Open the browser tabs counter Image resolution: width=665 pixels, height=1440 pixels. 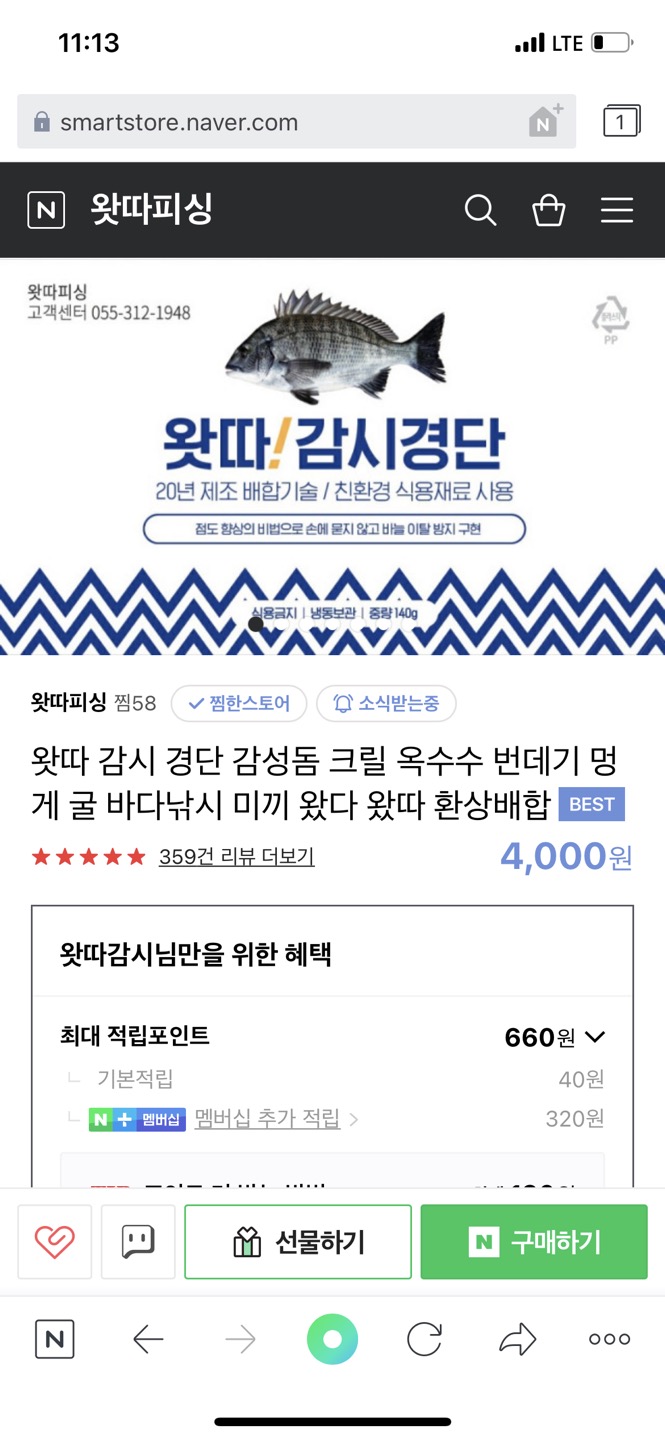pos(620,122)
